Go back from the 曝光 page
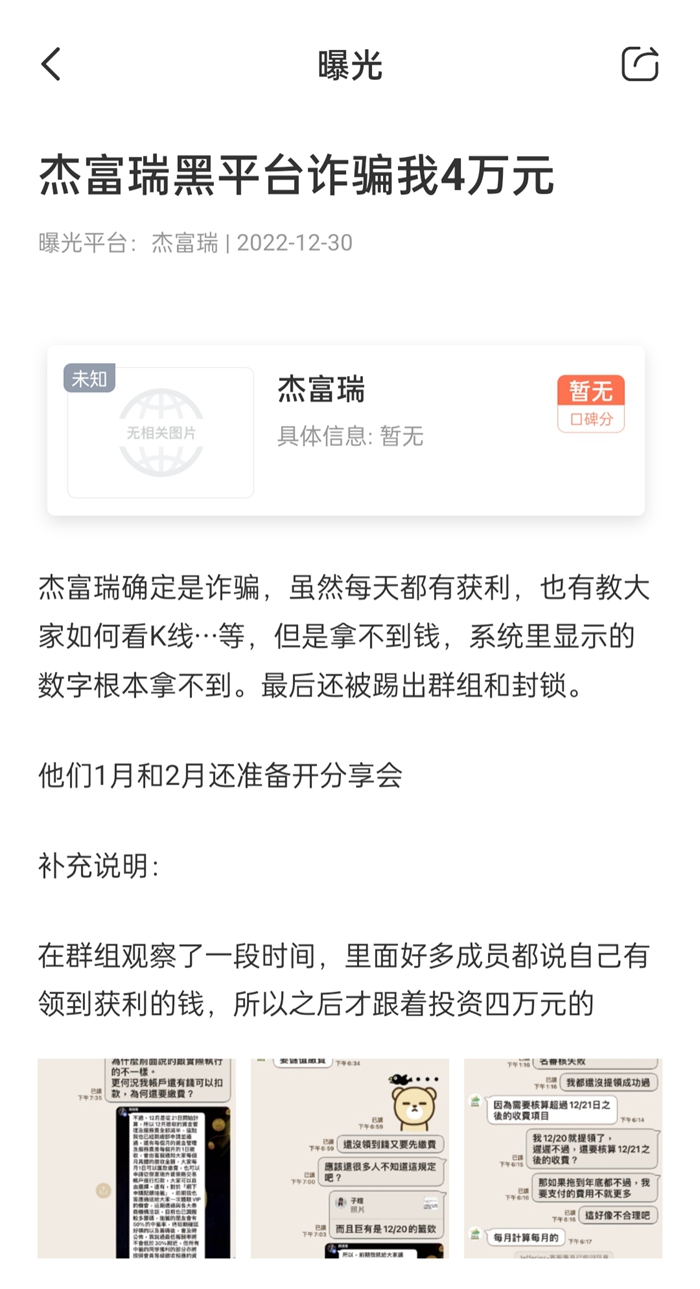 point(52,64)
